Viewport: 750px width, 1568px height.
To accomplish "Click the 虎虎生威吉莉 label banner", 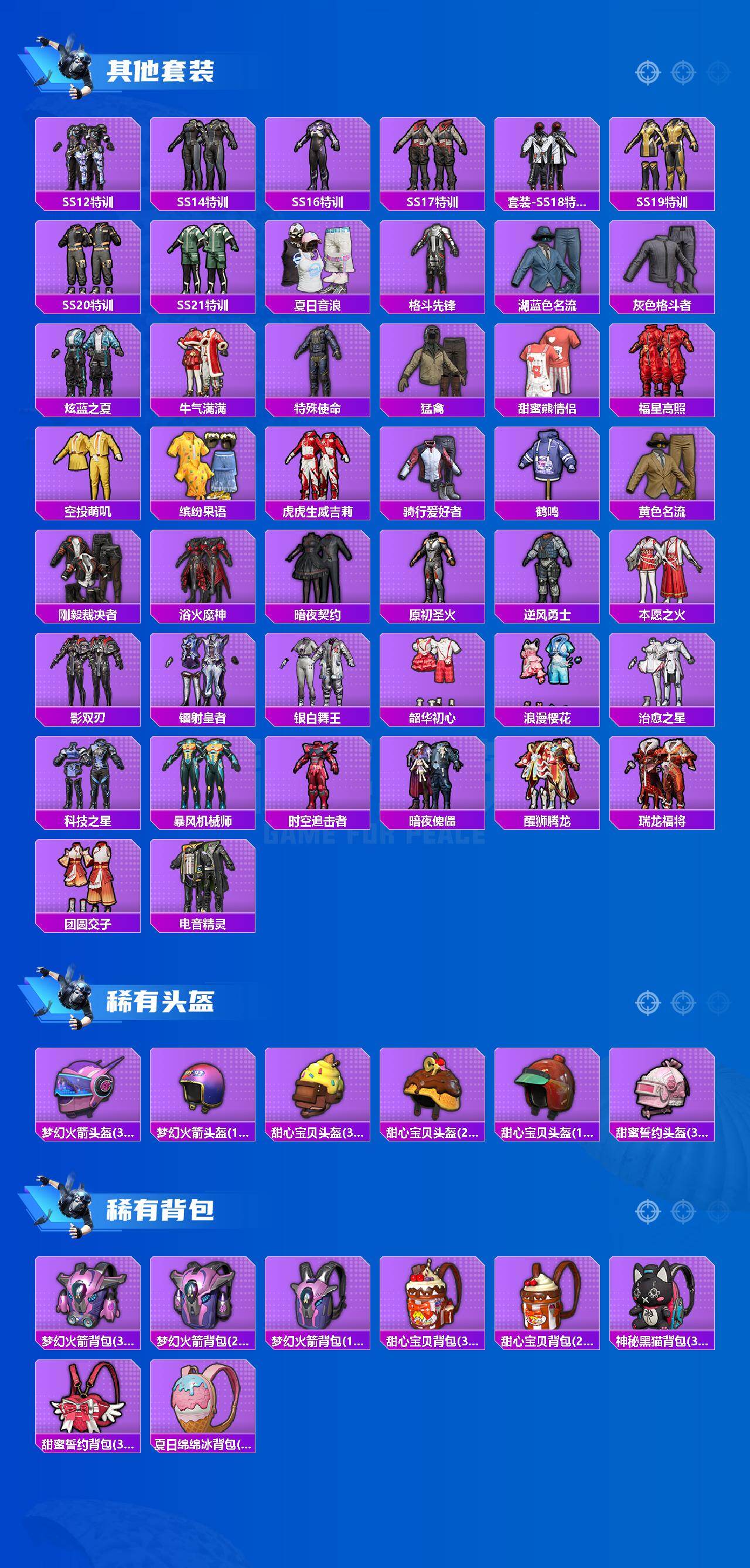I will point(317,512).
